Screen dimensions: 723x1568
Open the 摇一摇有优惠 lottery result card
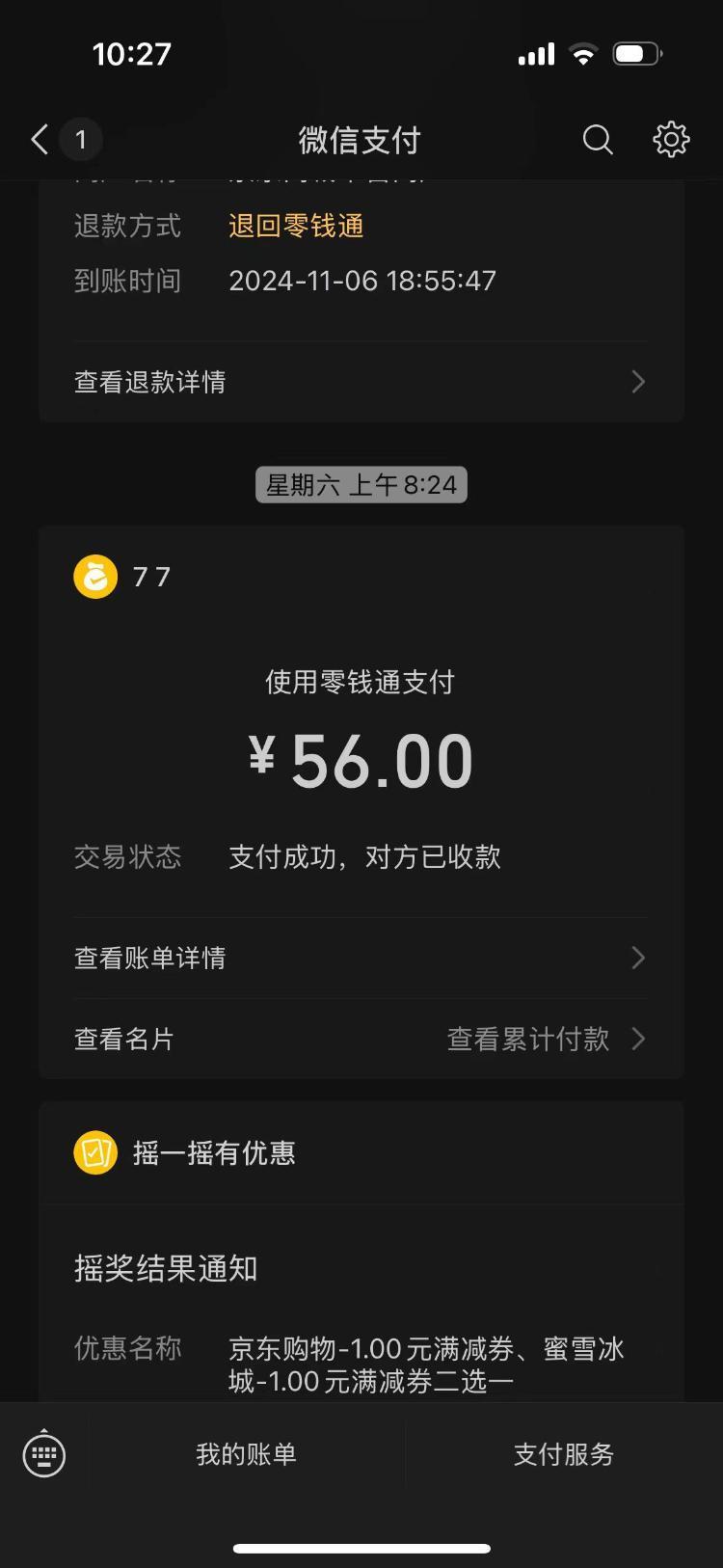[361, 1252]
